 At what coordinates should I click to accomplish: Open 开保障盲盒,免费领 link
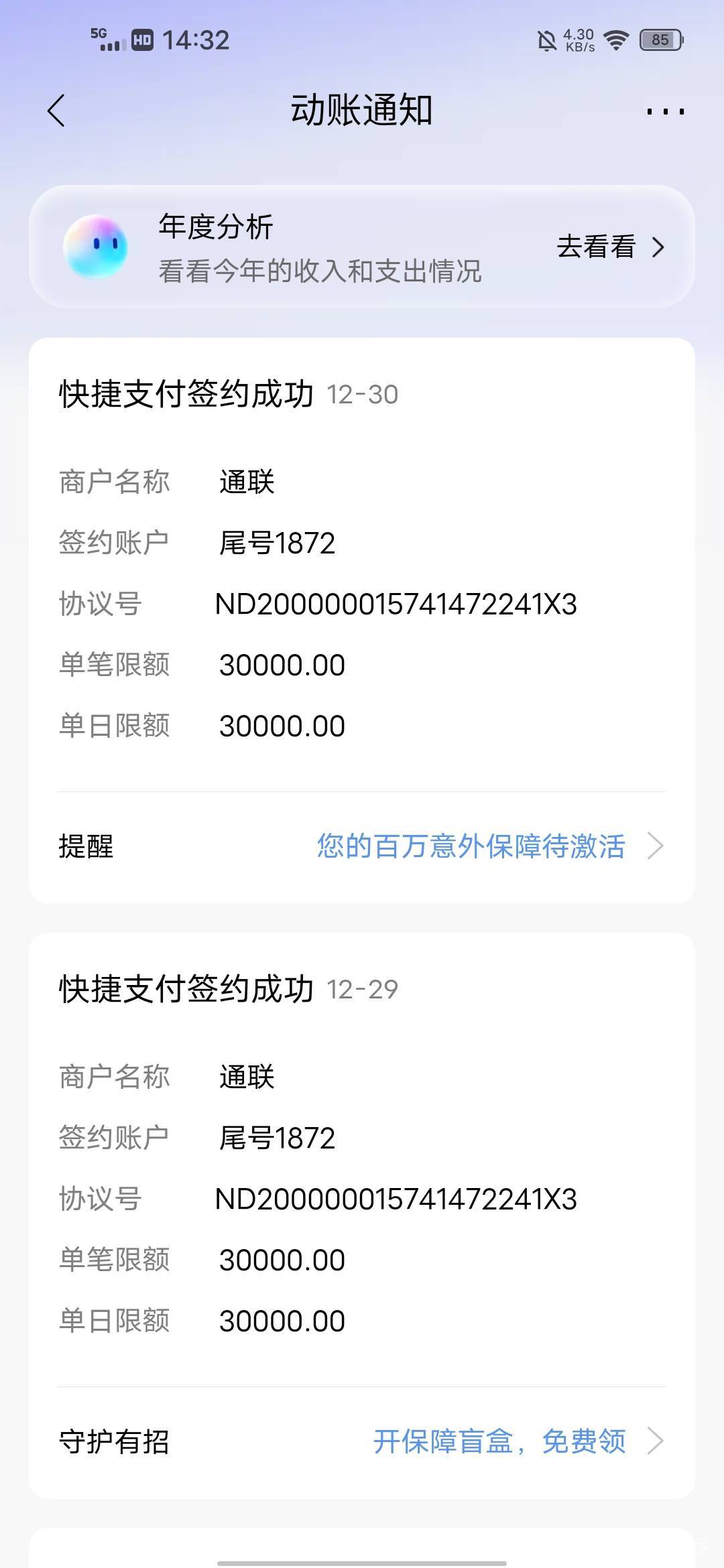click(x=499, y=1441)
